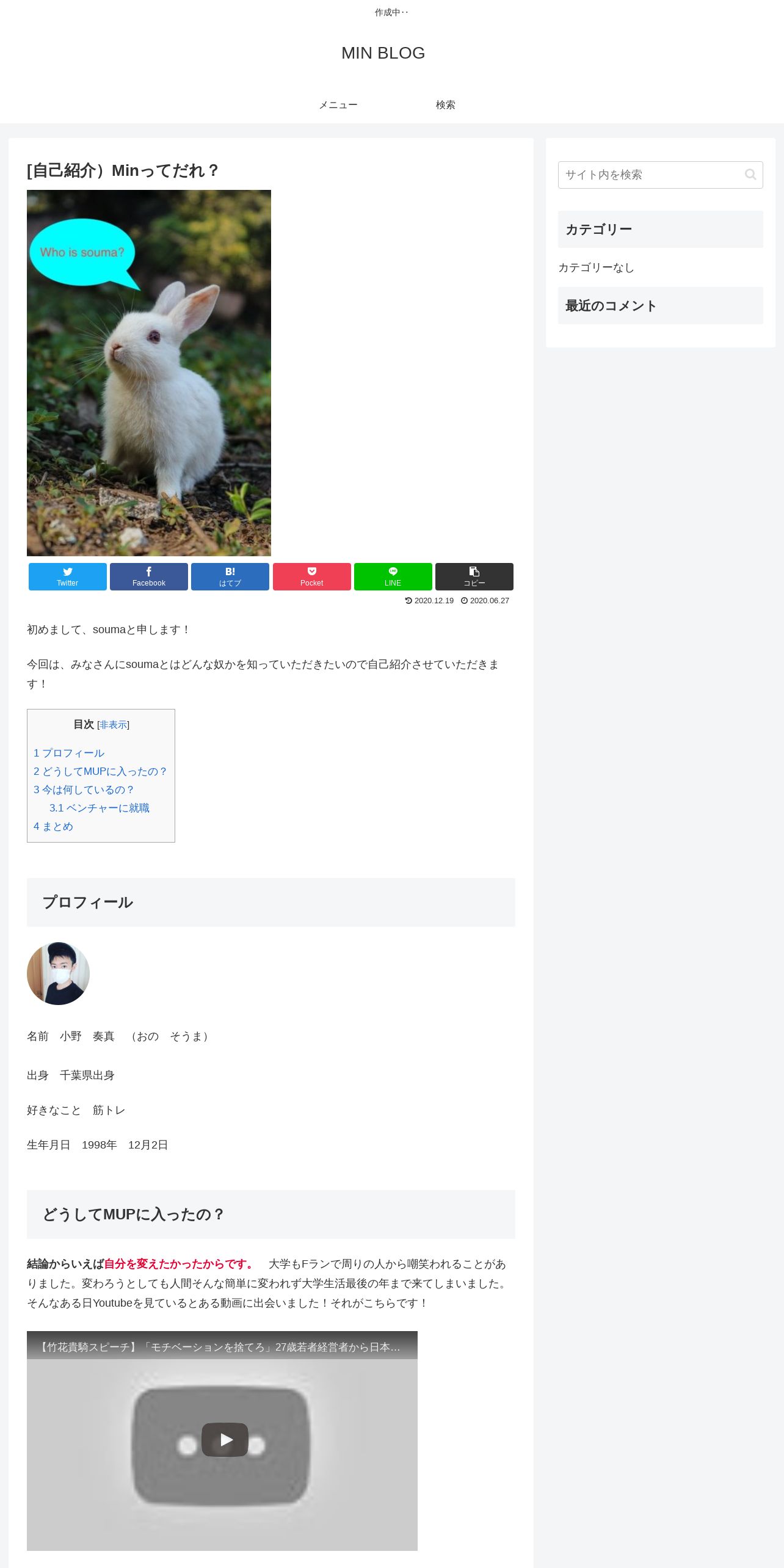Screen dimensions: 784x1568
Task: Jump to 4 まとめ section
Action: tap(53, 826)
